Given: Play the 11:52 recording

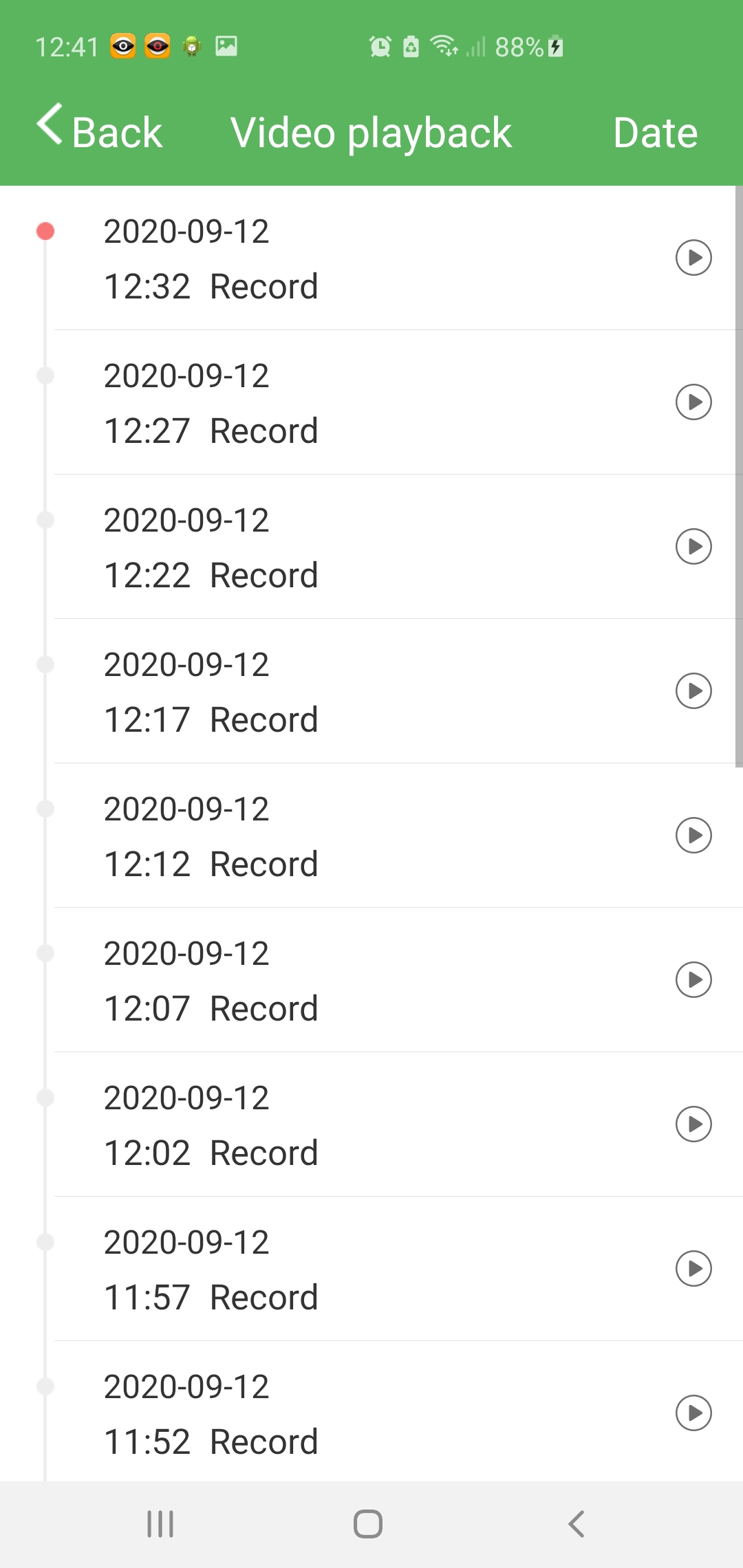Looking at the screenshot, I should 693,1413.
